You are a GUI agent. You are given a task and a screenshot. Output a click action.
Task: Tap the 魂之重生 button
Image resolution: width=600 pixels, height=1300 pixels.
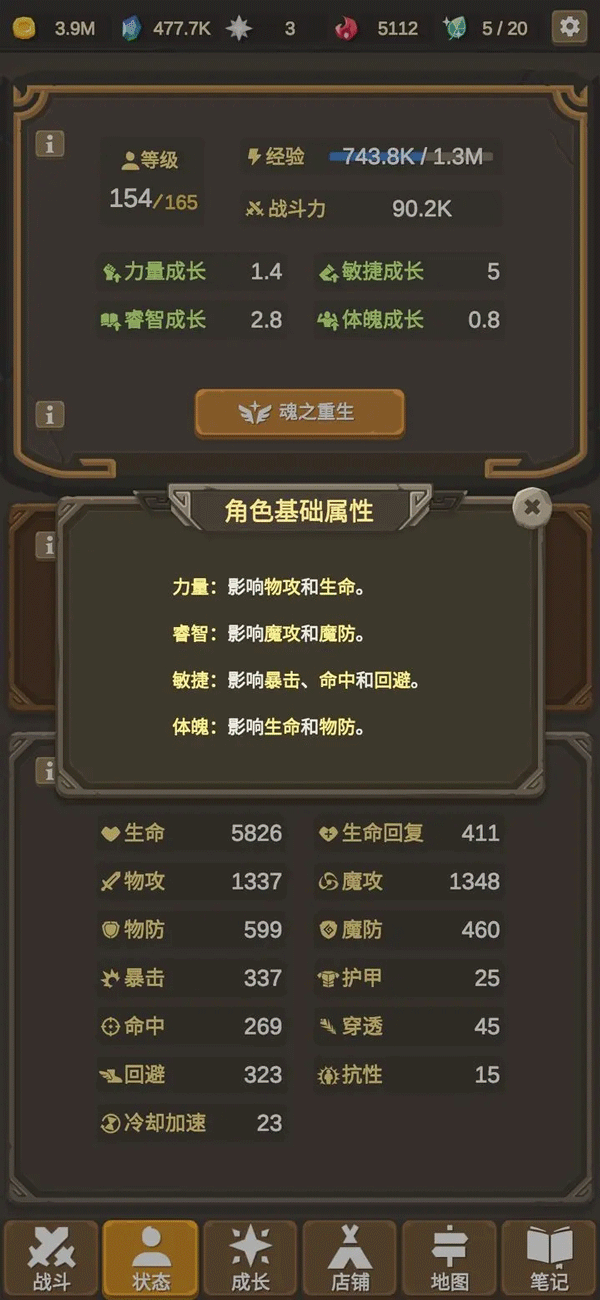point(300,413)
